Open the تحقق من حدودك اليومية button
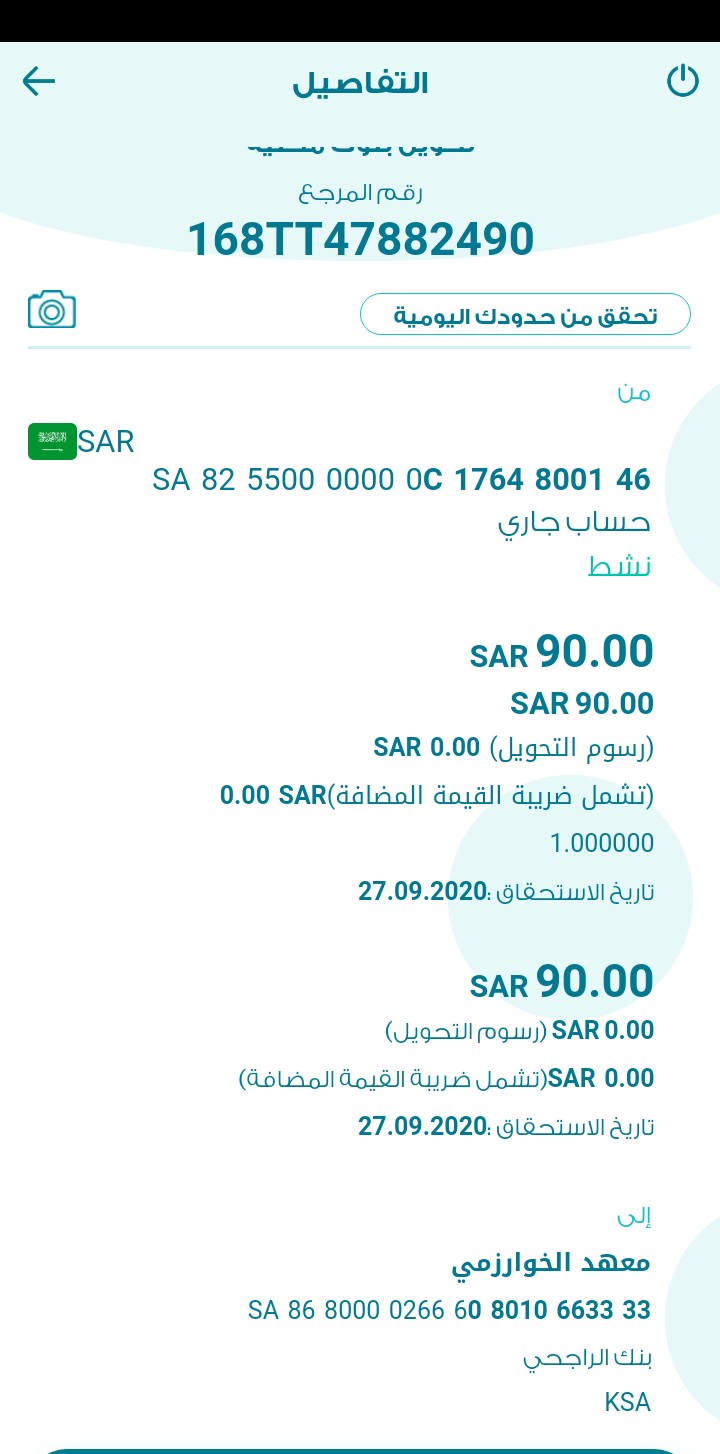The width and height of the screenshot is (720, 1454). tap(525, 315)
